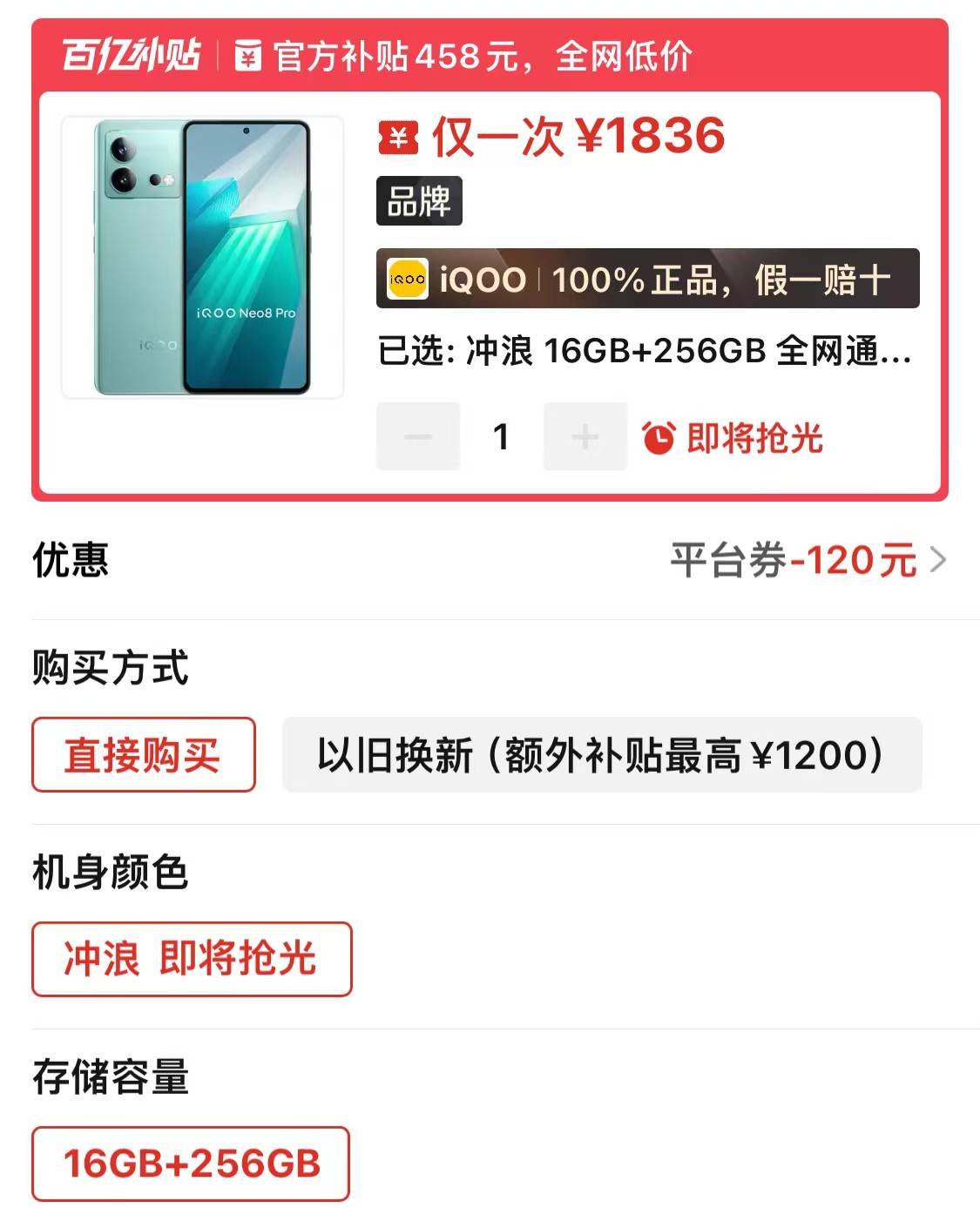980x1208 pixels.
Task: Pick the 16GB+256GB storage option
Action: 191,1164
